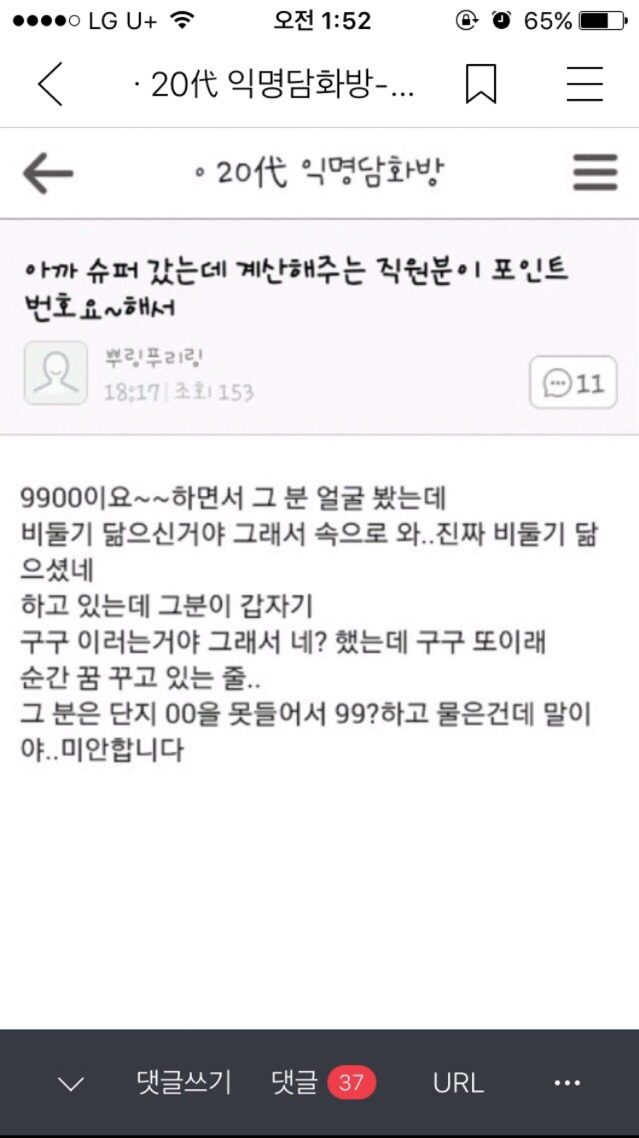The width and height of the screenshot is (639, 1138).
Task: View the 37 댓글 comments
Action: 323,1082
